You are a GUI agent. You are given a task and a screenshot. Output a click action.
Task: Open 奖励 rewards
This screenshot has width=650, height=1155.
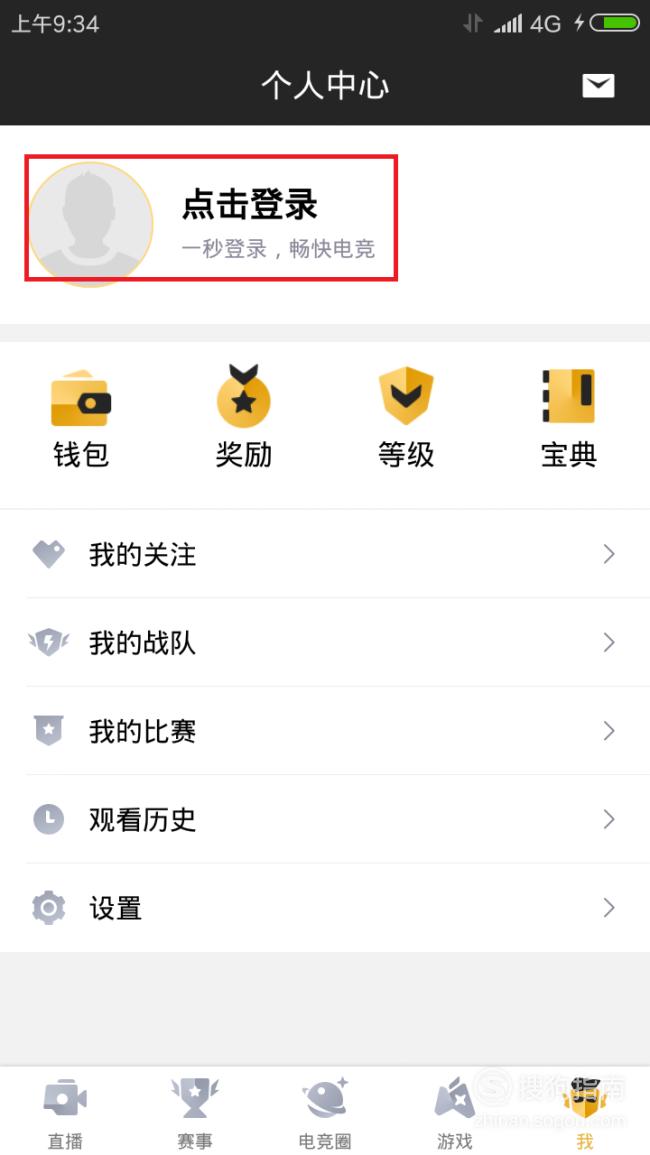pyautogui.click(x=244, y=417)
